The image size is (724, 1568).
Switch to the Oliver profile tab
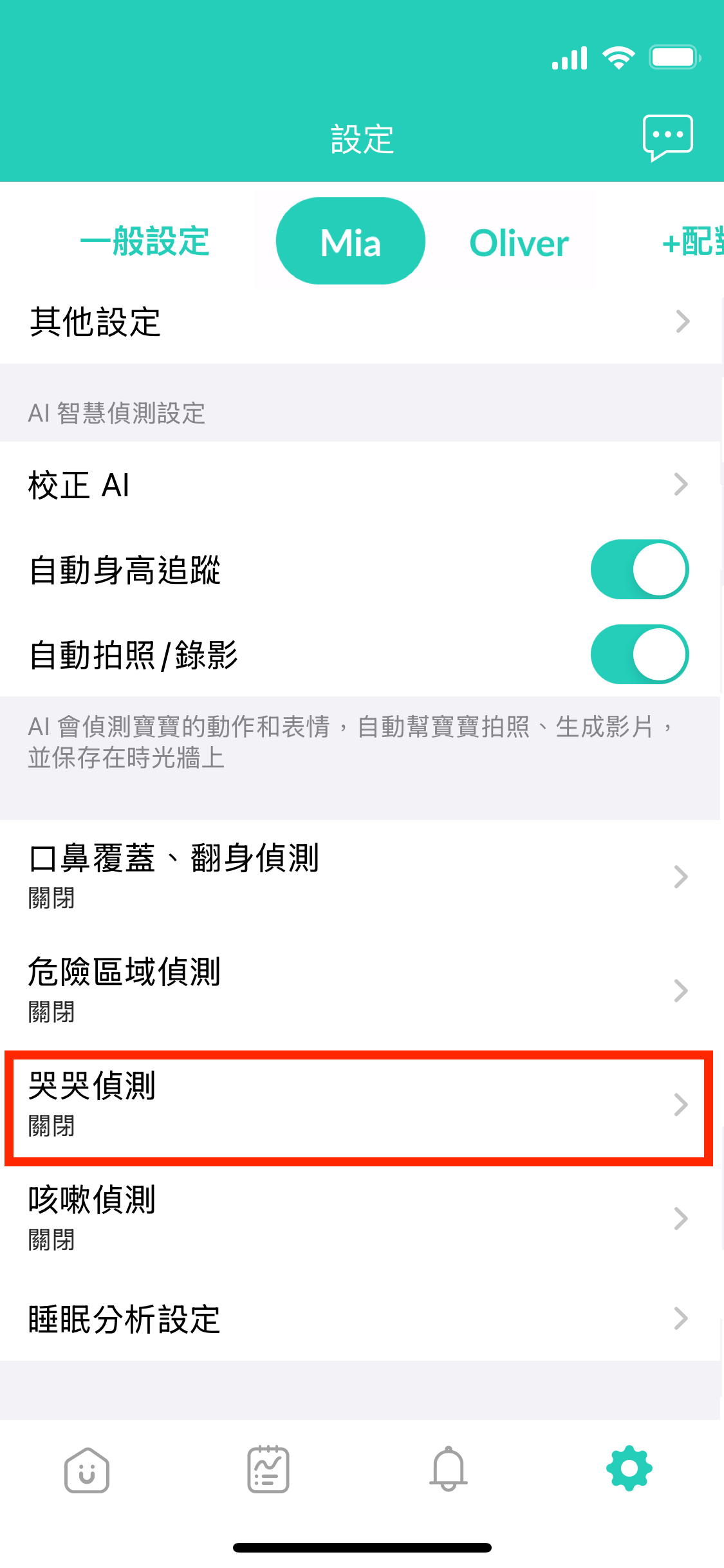[x=517, y=241]
